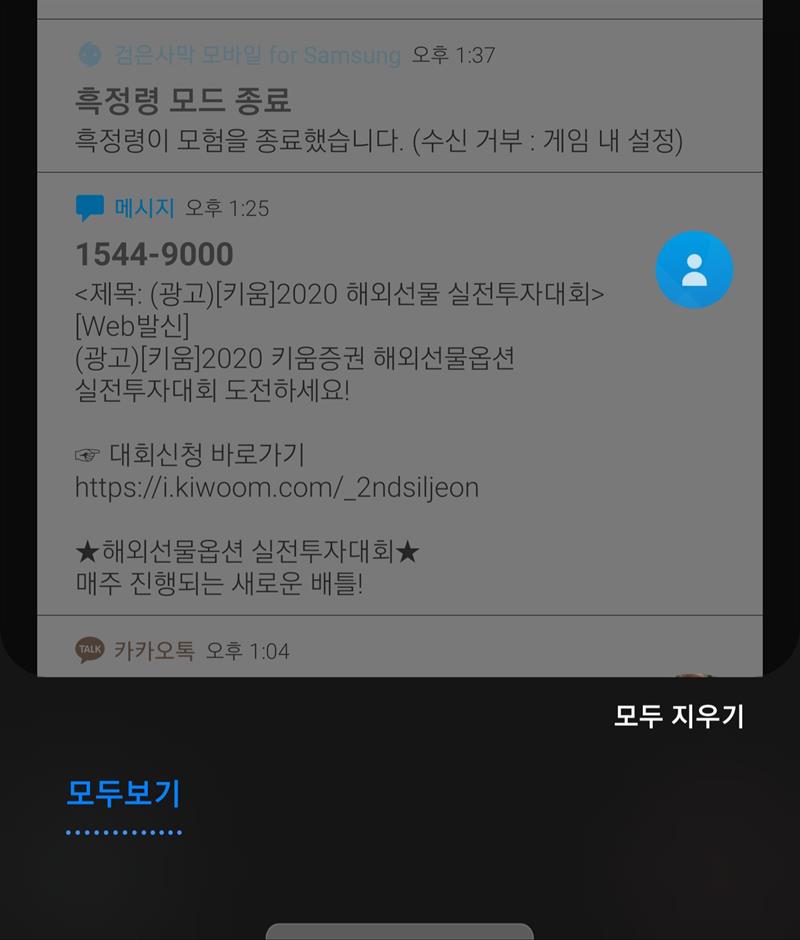Open the 카카오톡 notification
Image resolution: width=800 pixels, height=940 pixels.
click(380, 652)
